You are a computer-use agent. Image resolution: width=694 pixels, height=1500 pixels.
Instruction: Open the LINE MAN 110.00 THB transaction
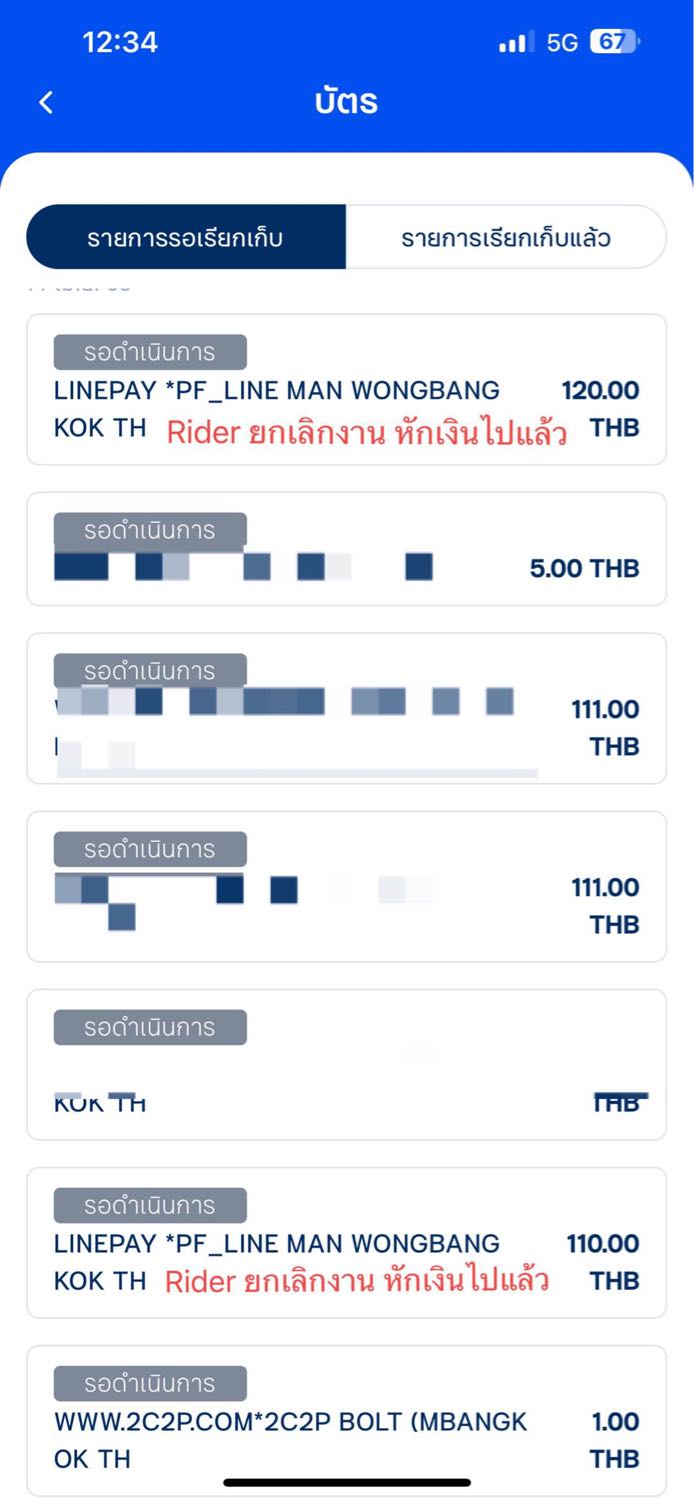pyautogui.click(x=346, y=1243)
